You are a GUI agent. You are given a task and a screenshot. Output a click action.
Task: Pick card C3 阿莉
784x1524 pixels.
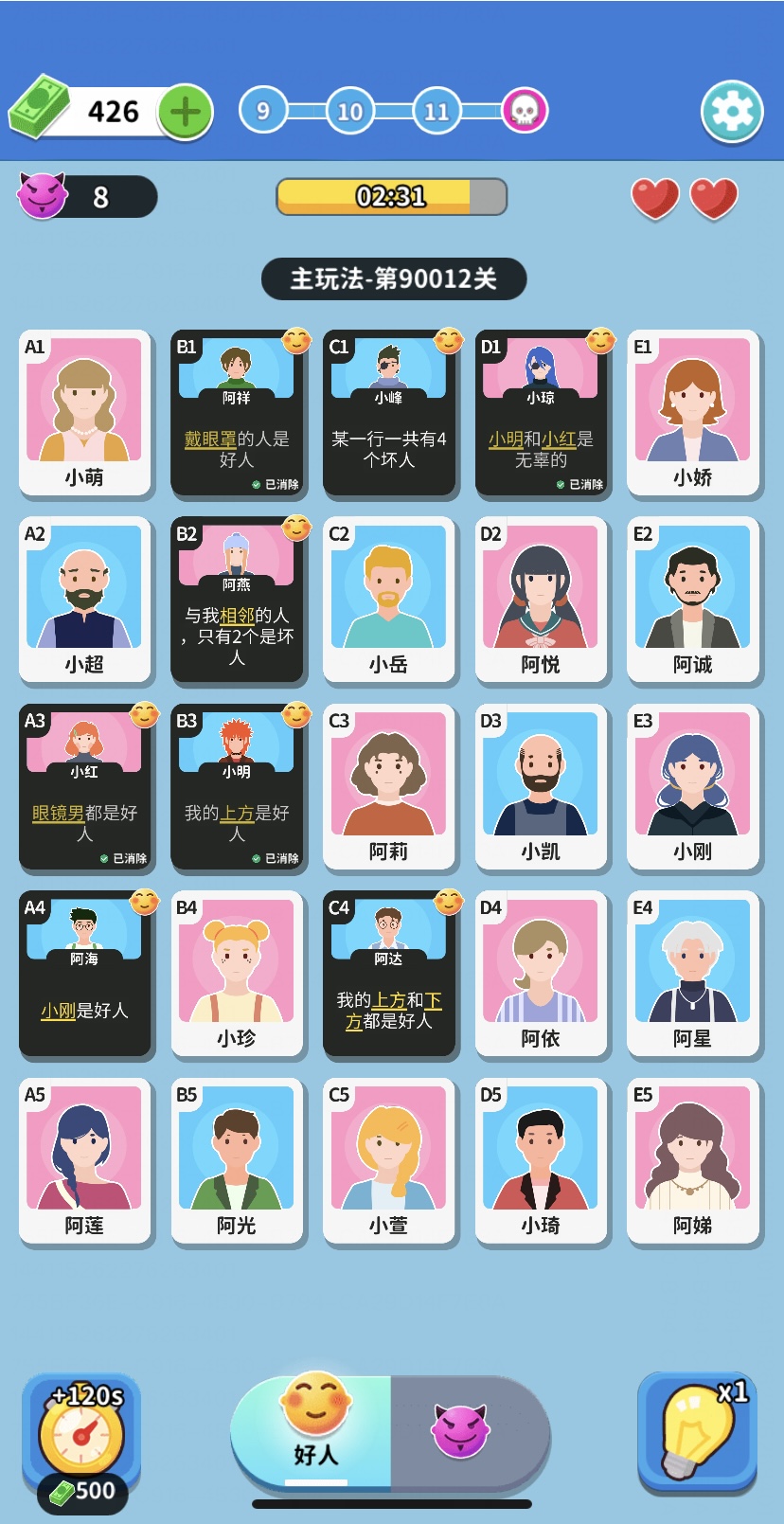[x=389, y=786]
